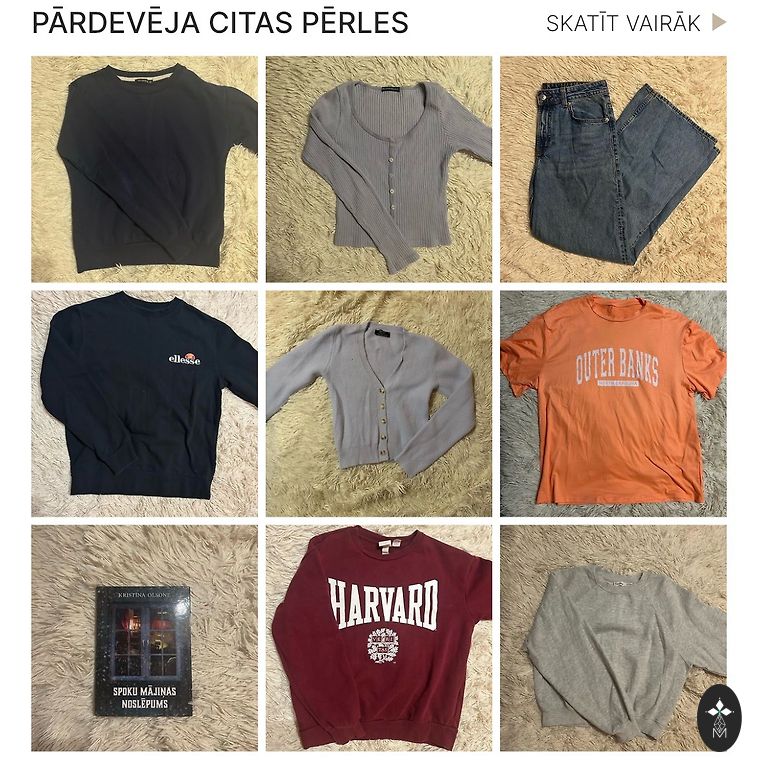Open the plain navy sweatshirt listing
The image size is (758, 768).
144,169
